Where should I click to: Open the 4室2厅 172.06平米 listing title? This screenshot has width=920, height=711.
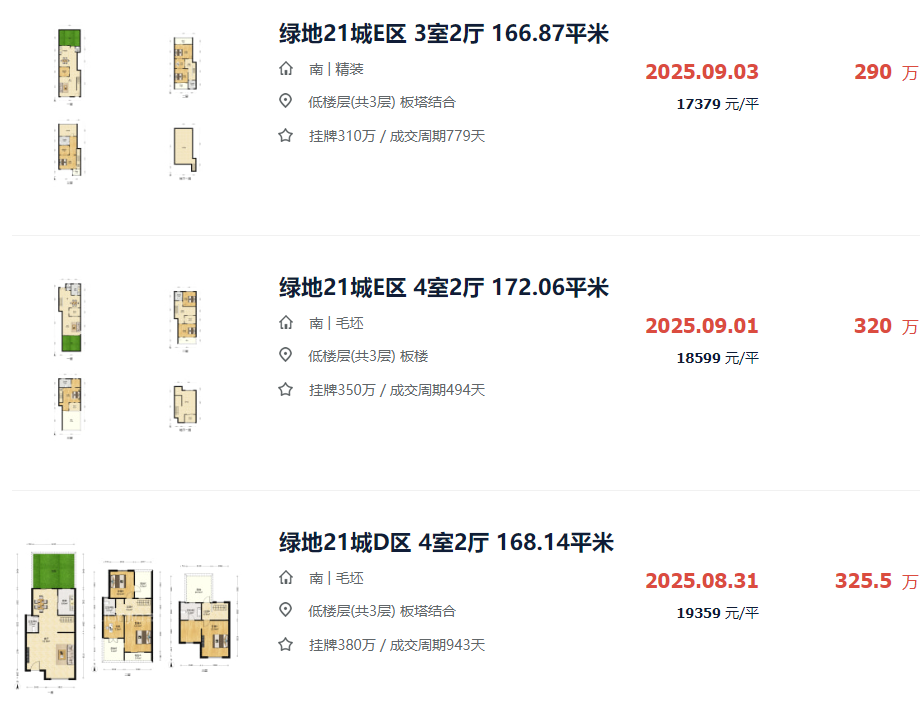443,288
